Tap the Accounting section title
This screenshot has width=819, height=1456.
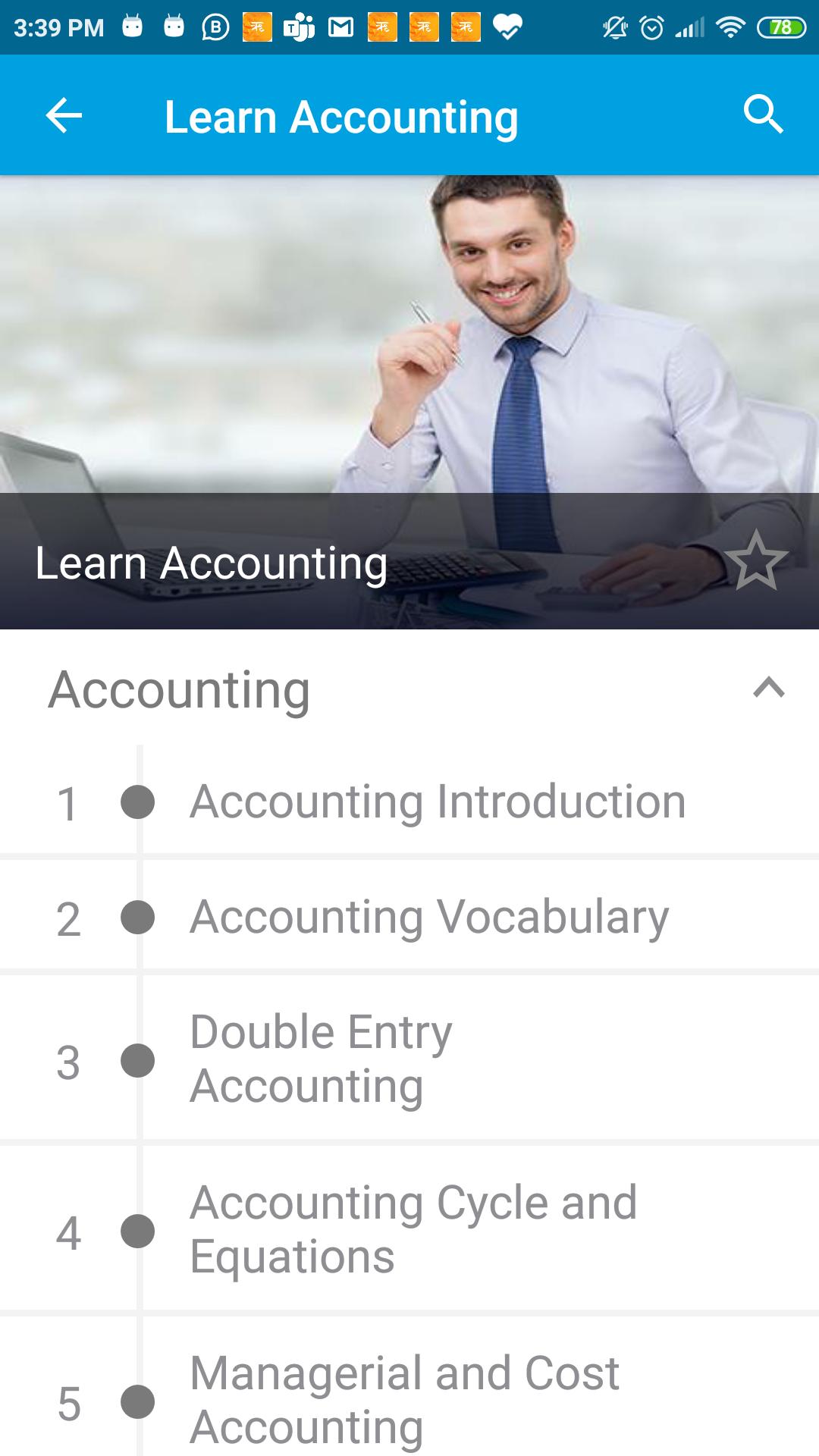178,689
